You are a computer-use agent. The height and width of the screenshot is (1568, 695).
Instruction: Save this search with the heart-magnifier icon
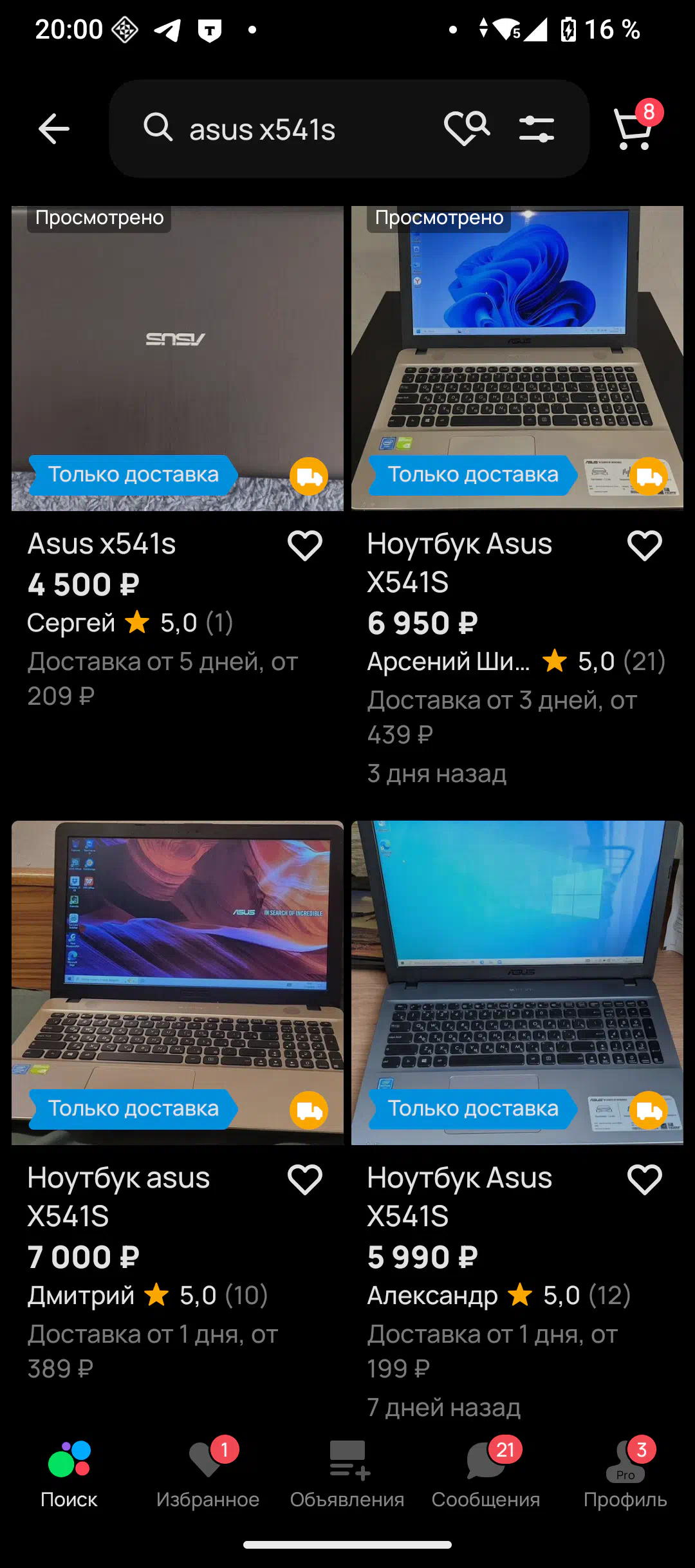(467, 127)
